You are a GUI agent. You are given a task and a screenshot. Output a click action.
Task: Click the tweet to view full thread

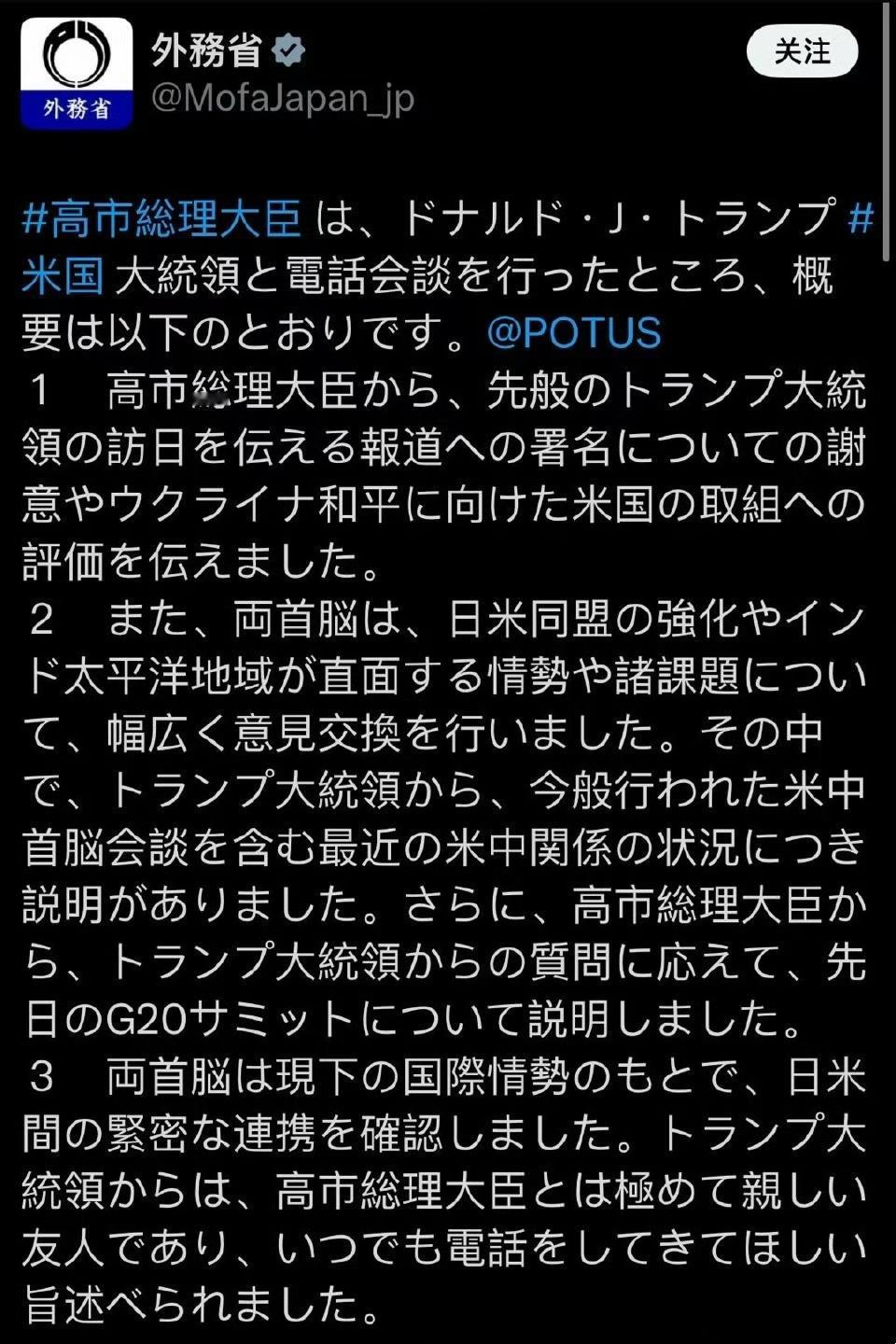448,747
